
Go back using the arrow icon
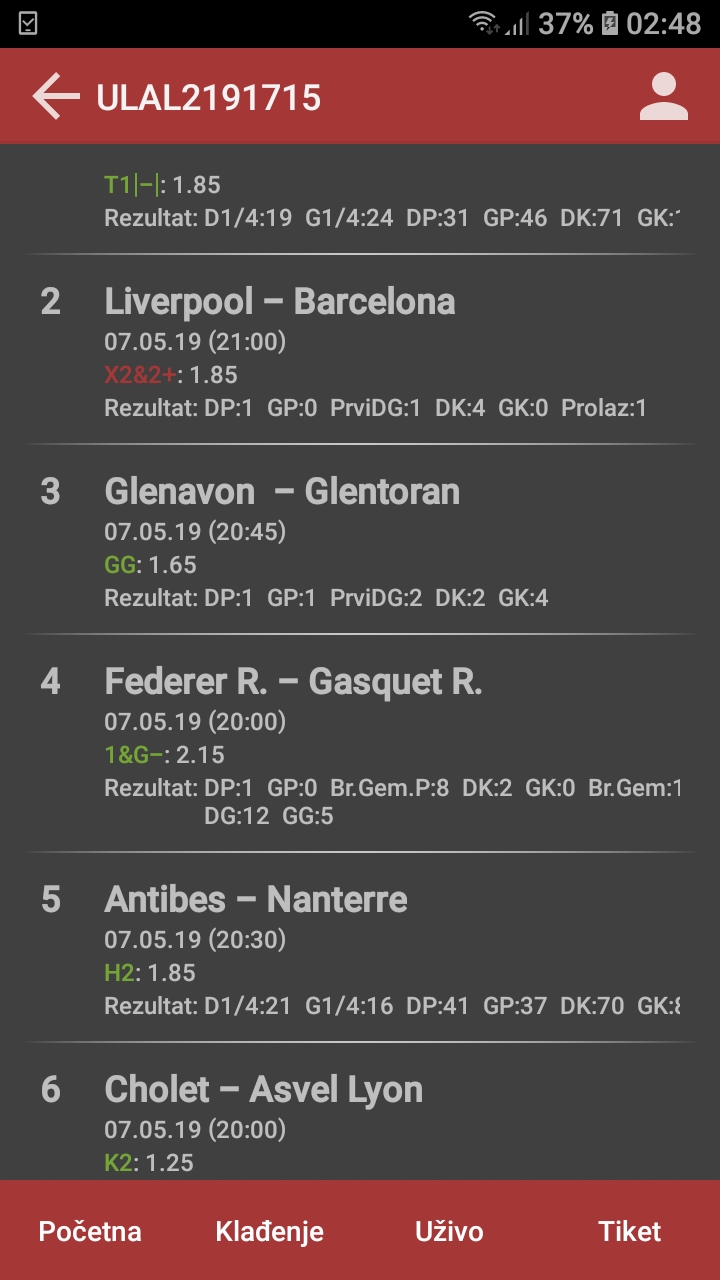pos(56,97)
